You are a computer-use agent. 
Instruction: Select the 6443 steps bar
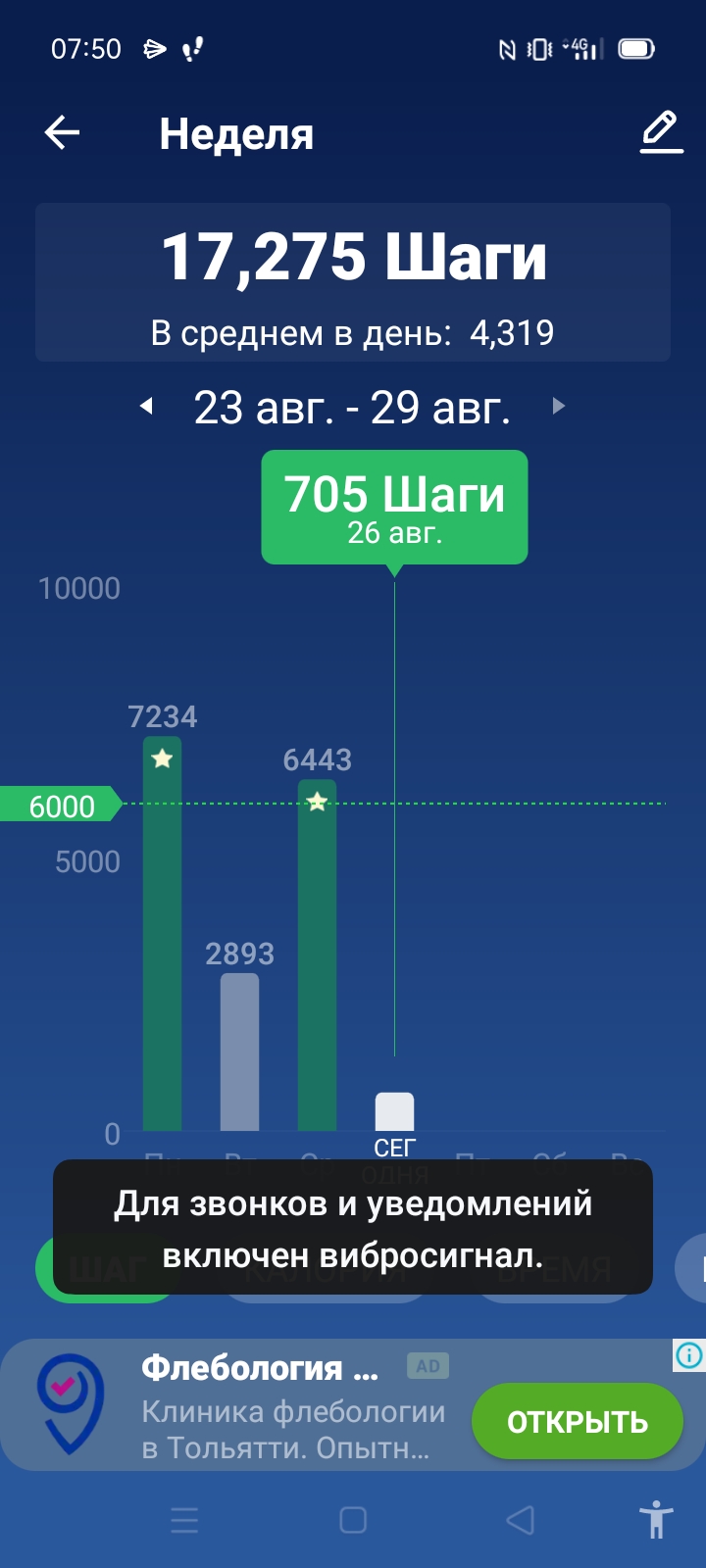[x=317, y=955]
